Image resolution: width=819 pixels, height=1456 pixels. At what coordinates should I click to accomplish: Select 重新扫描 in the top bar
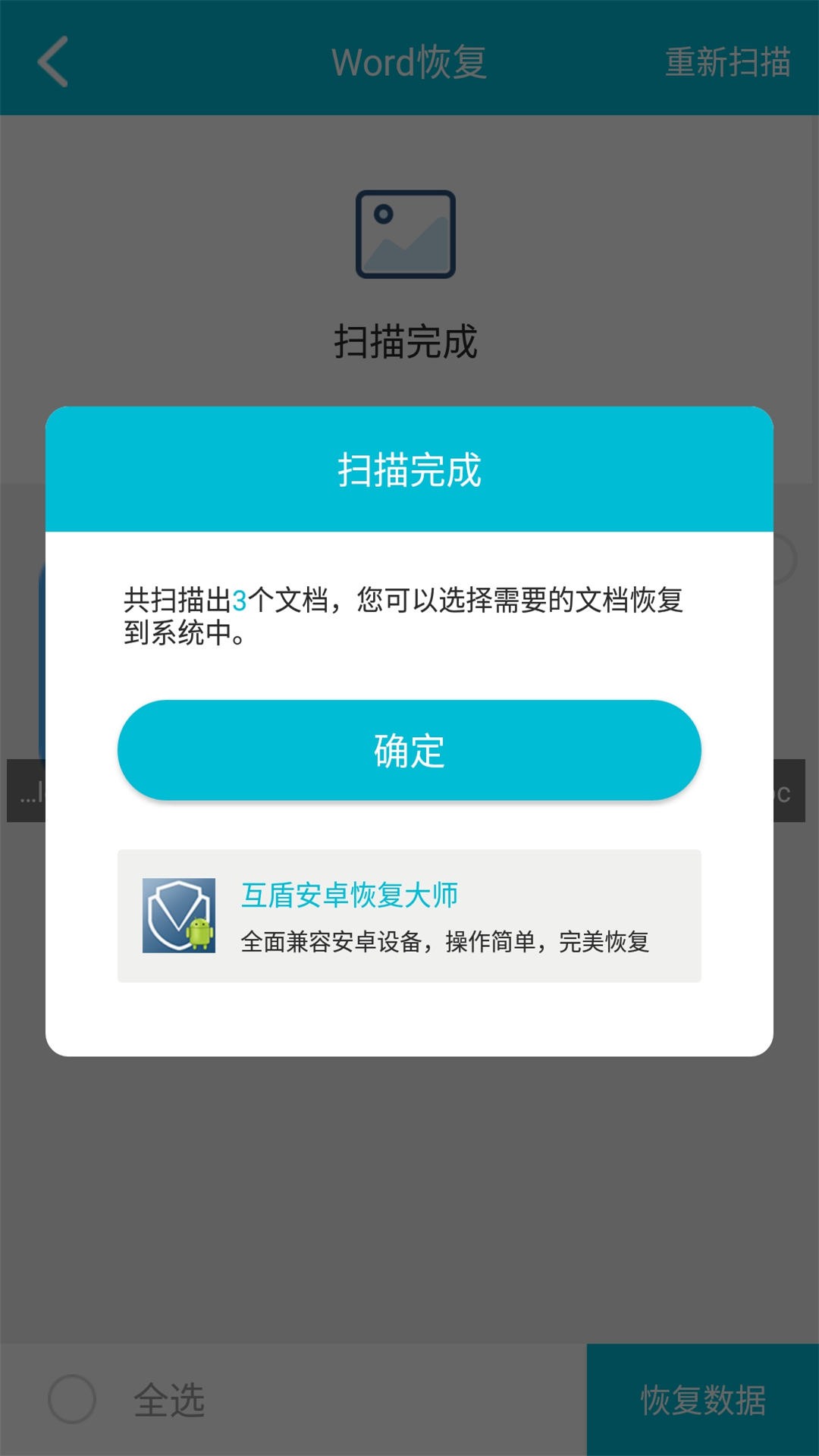[727, 61]
